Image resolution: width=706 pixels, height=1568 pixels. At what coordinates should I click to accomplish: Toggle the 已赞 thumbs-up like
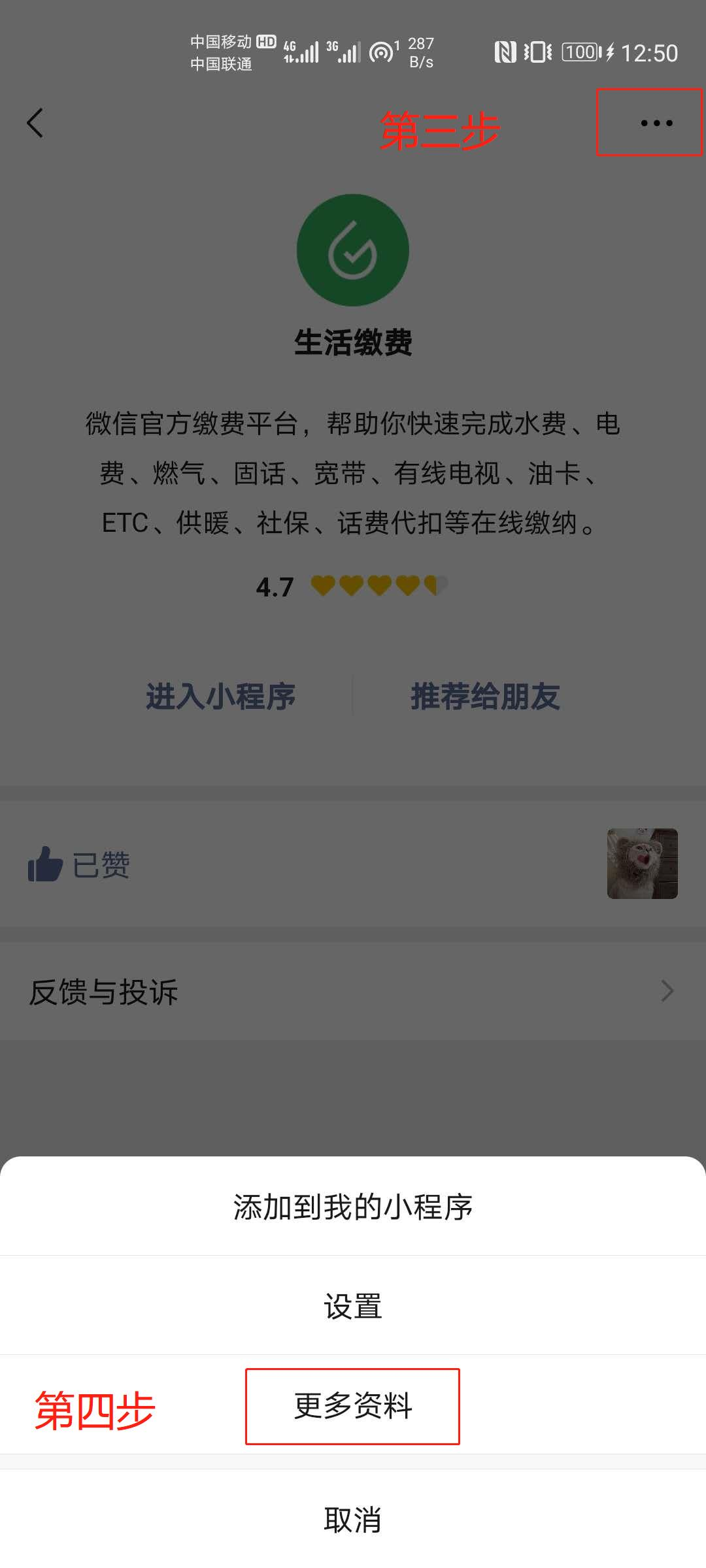78,864
